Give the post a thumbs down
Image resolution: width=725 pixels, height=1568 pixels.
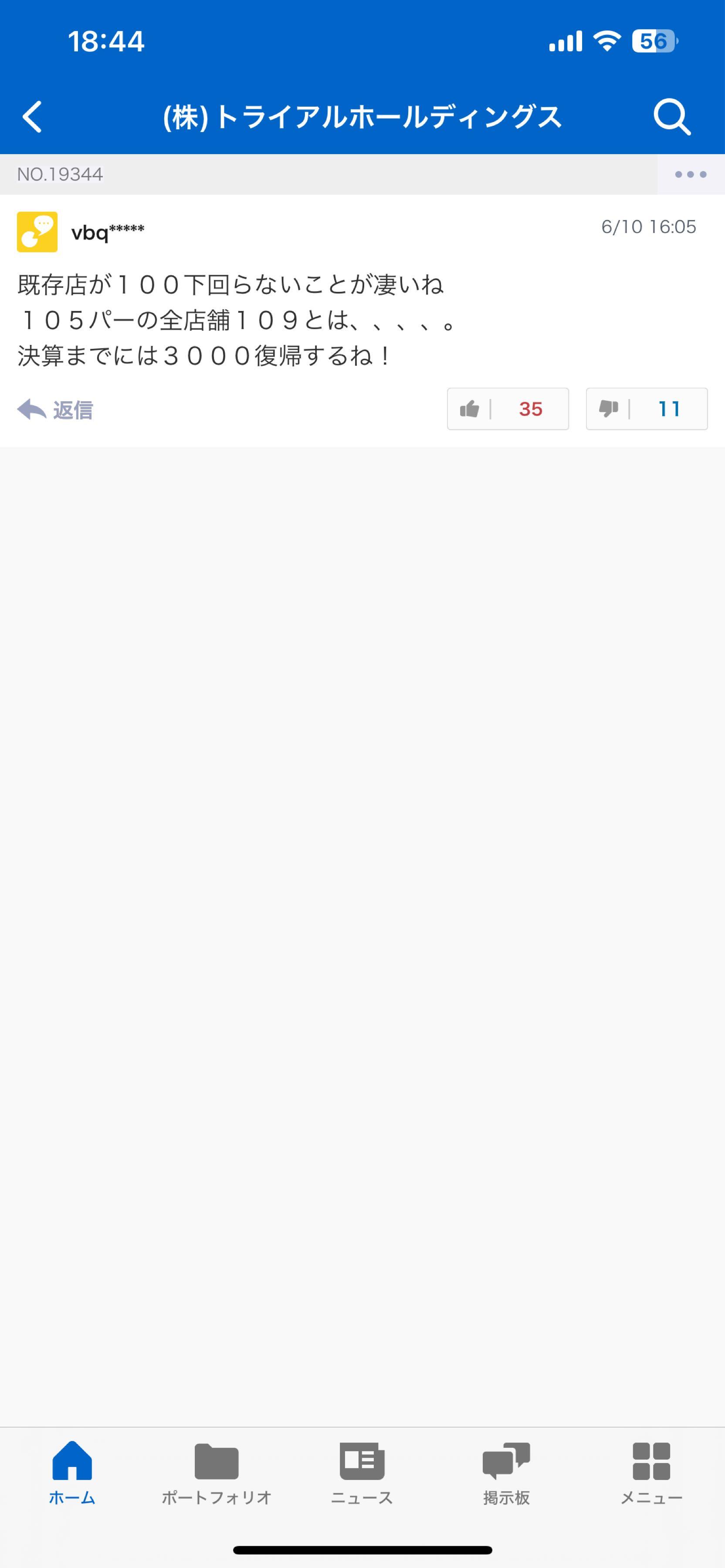pos(647,409)
